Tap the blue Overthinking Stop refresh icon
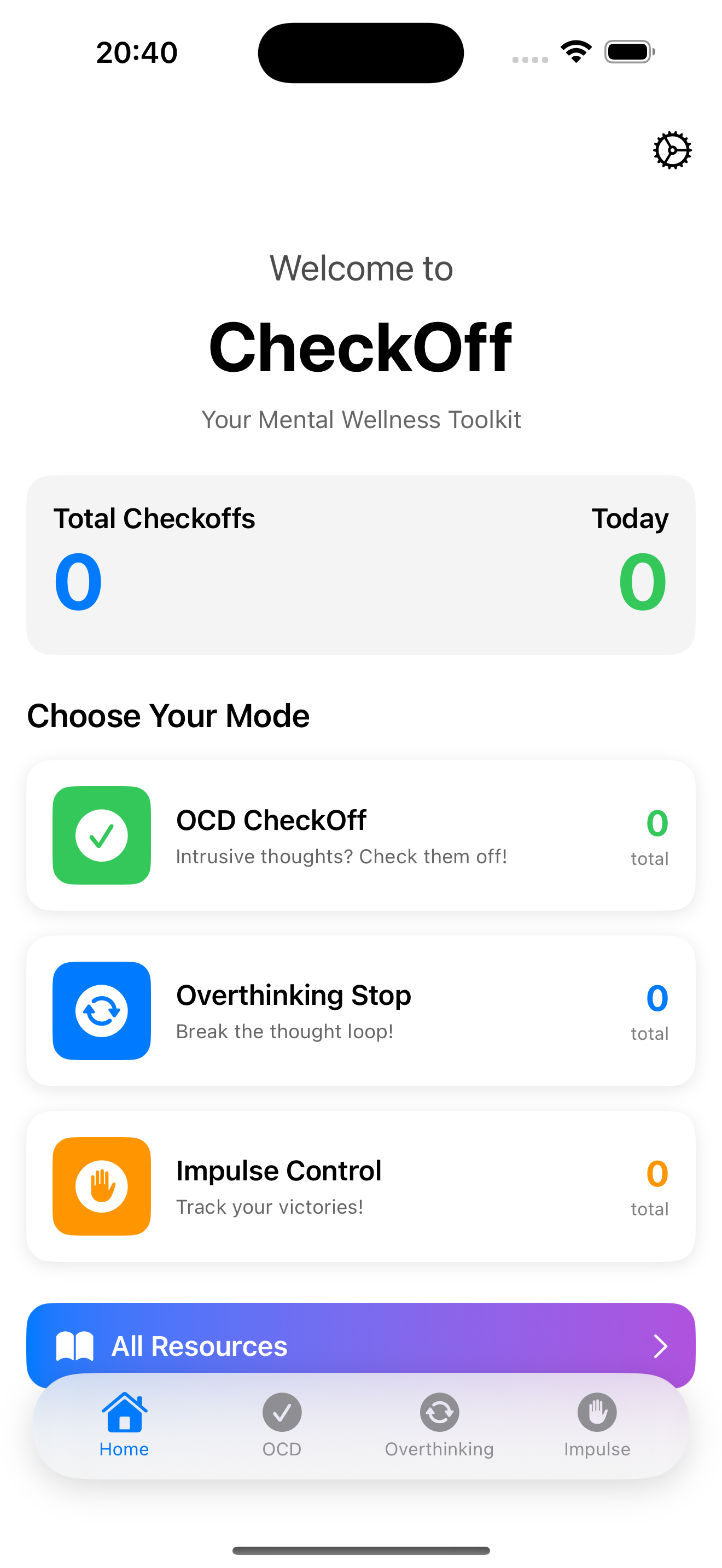The height and width of the screenshot is (1568, 722). tap(101, 1010)
